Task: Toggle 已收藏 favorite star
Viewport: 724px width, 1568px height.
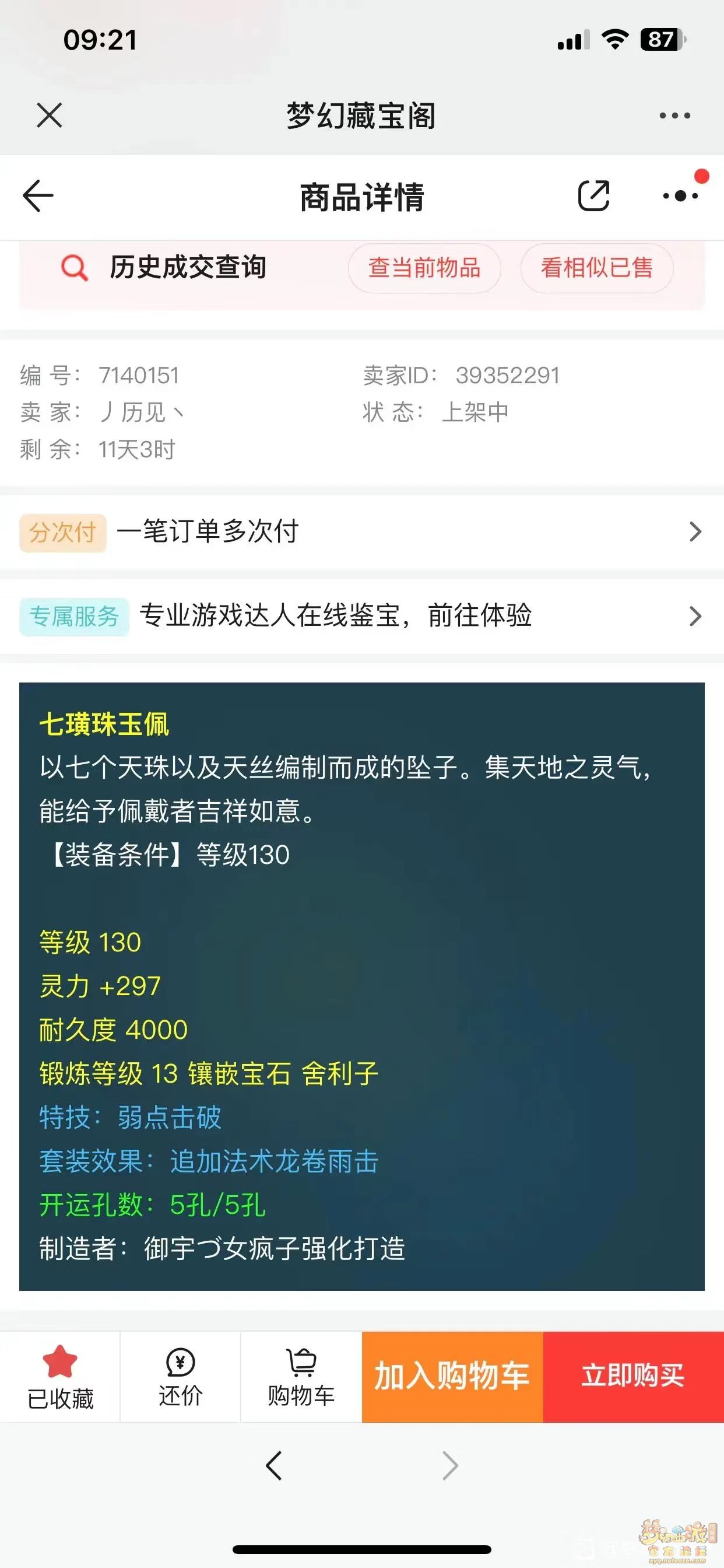Action: (60, 1375)
